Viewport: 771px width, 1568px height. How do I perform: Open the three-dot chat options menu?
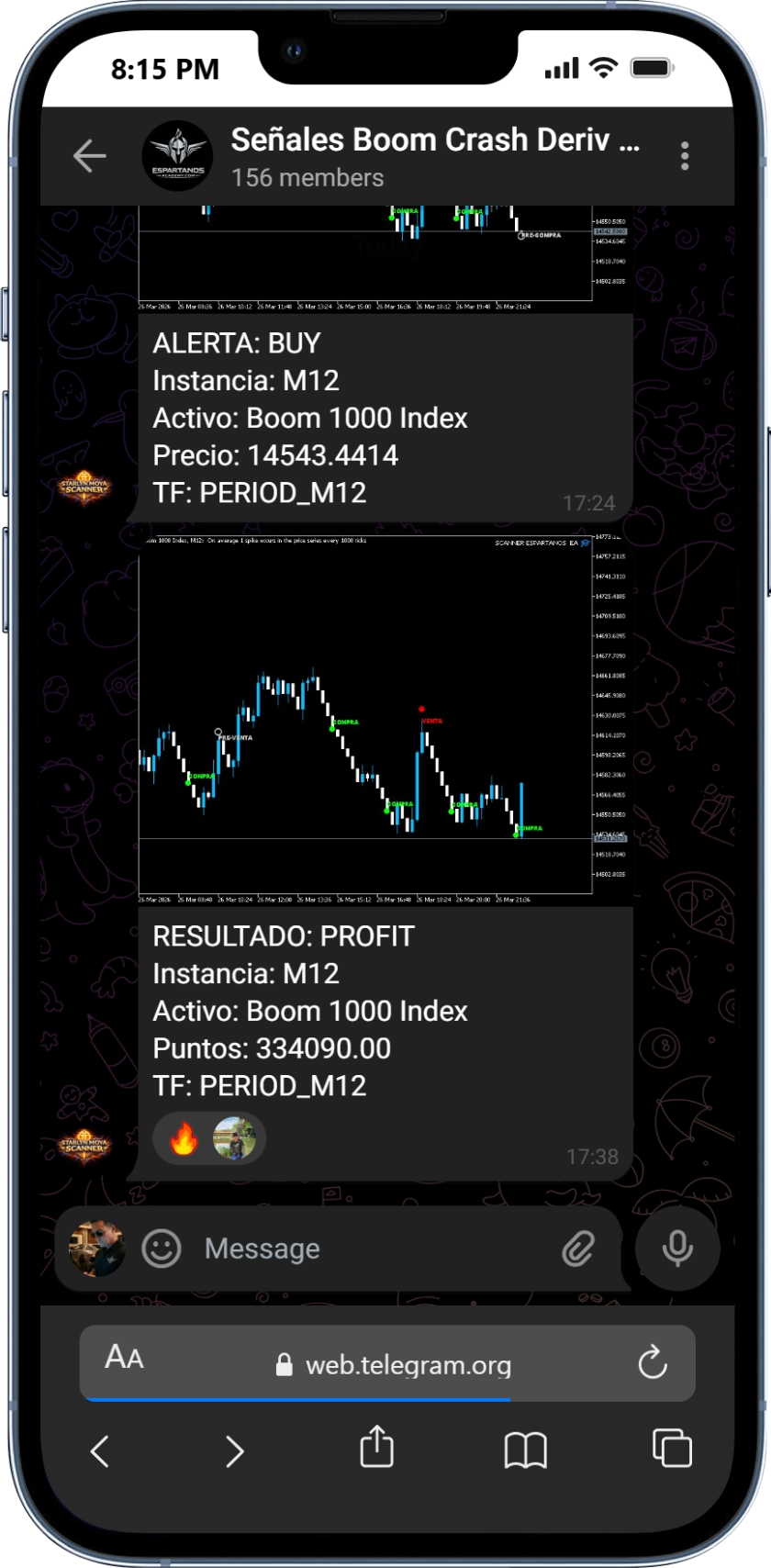click(x=684, y=156)
